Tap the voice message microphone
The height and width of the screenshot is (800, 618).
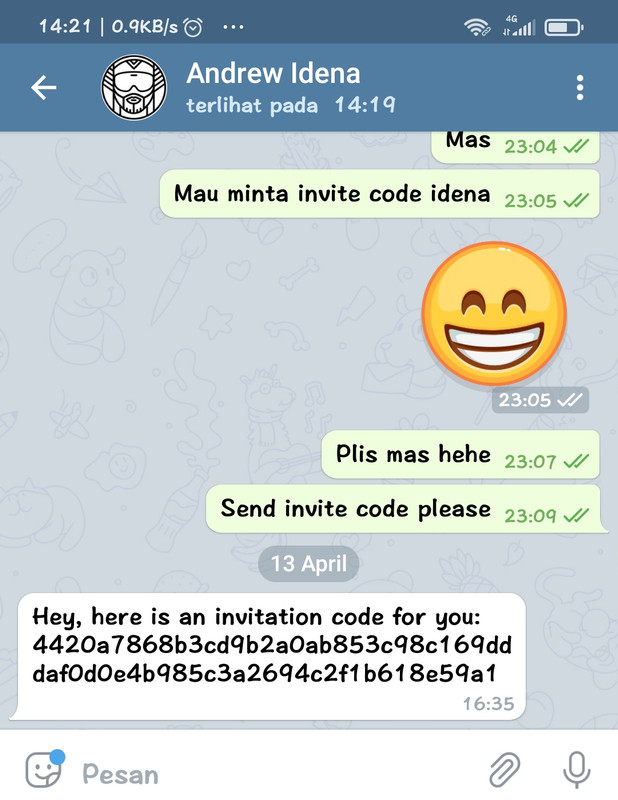click(x=575, y=770)
